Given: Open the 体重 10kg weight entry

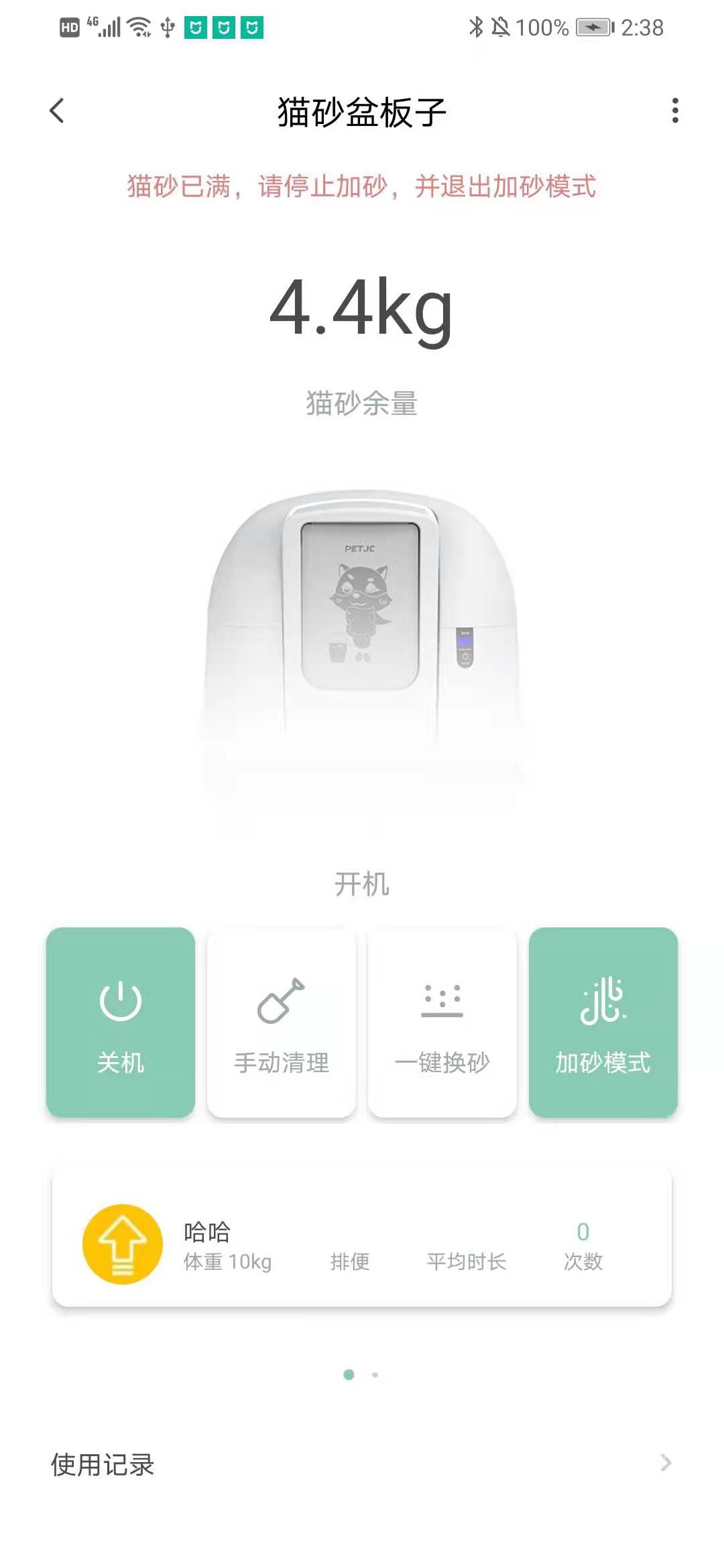Looking at the screenshot, I should tap(225, 1262).
